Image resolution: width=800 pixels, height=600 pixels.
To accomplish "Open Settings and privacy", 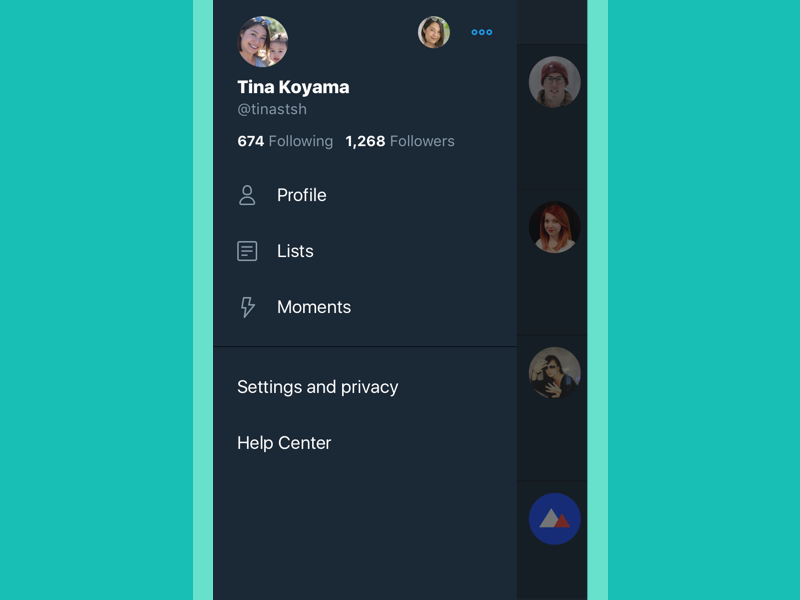I will (317, 387).
